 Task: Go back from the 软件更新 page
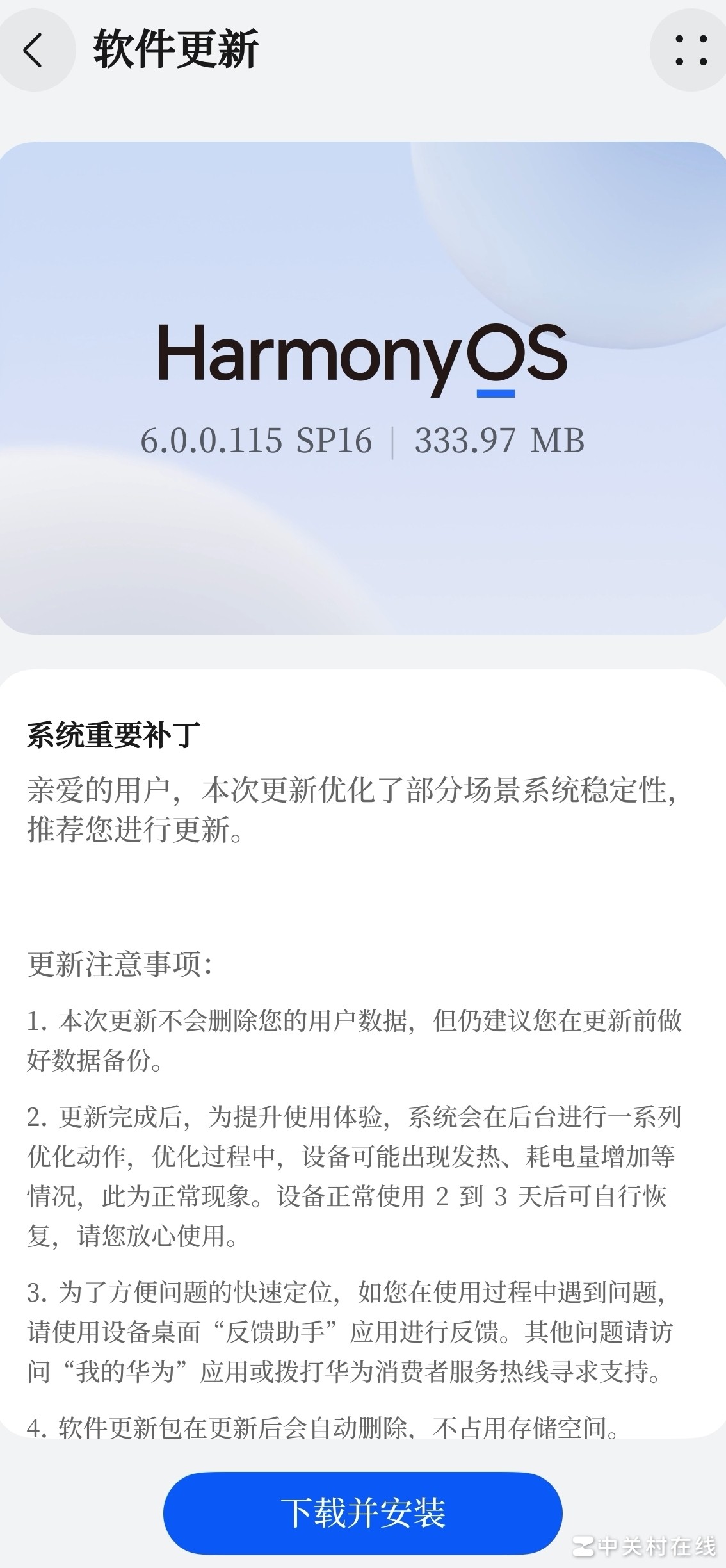33,50
